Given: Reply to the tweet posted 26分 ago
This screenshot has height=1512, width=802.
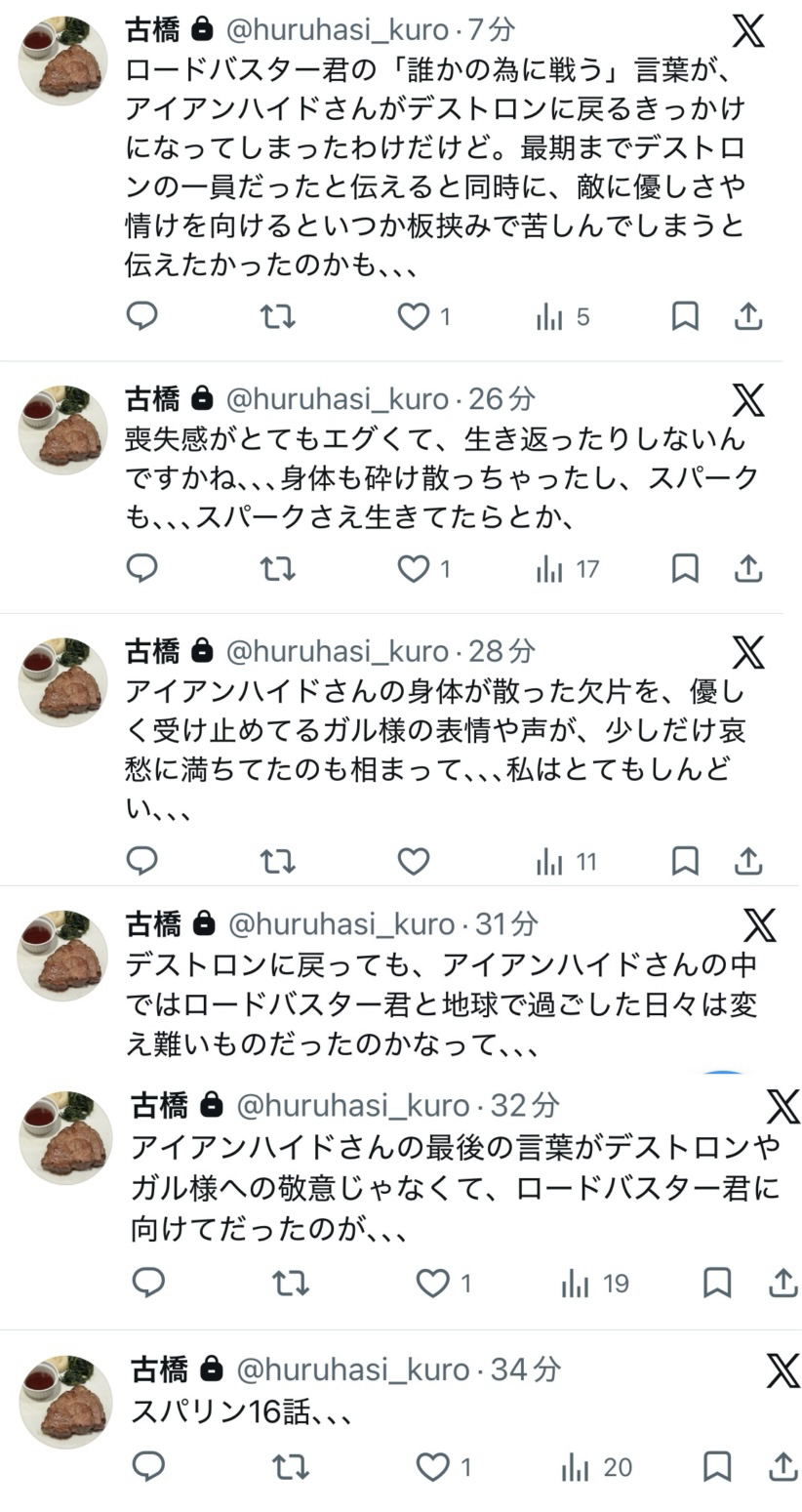Looking at the screenshot, I should coord(142,568).
